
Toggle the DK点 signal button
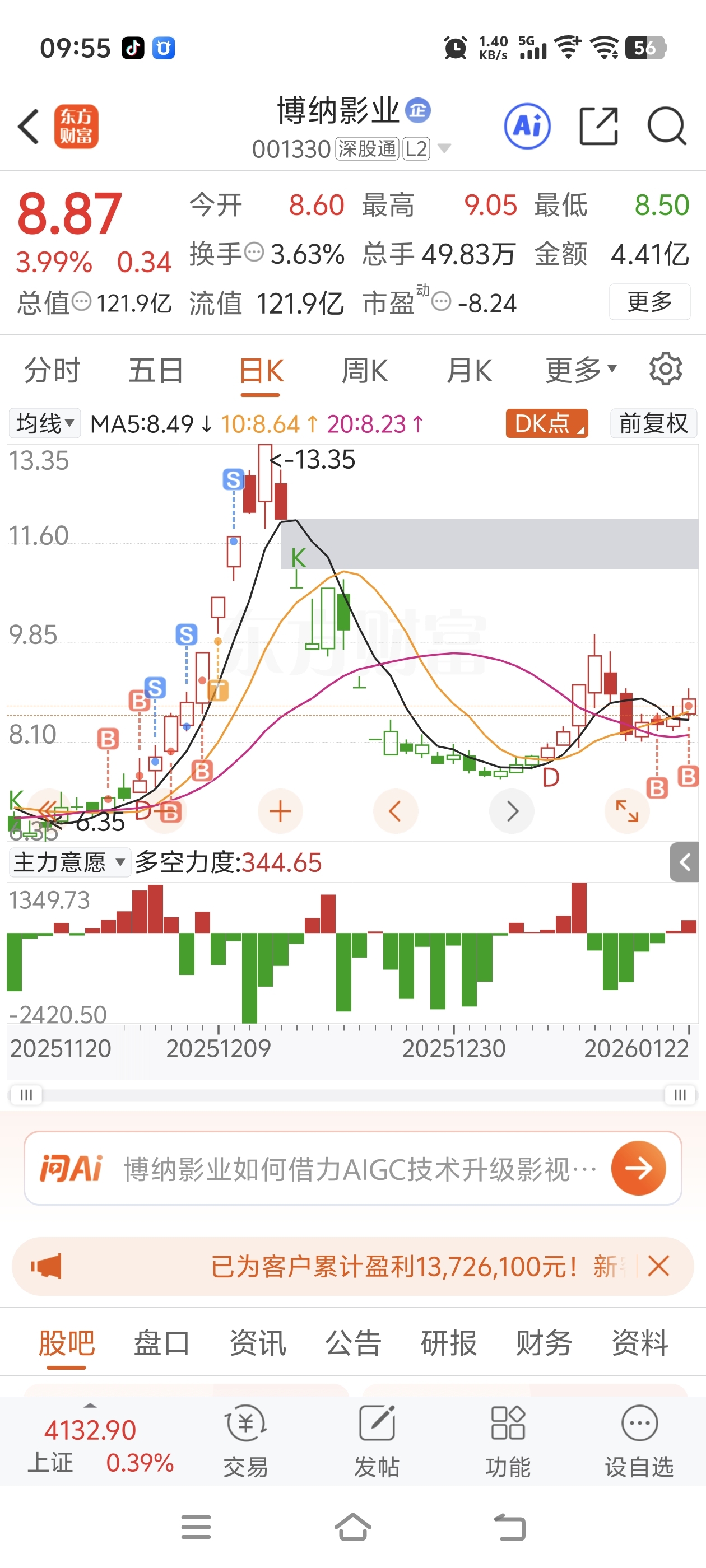(546, 423)
